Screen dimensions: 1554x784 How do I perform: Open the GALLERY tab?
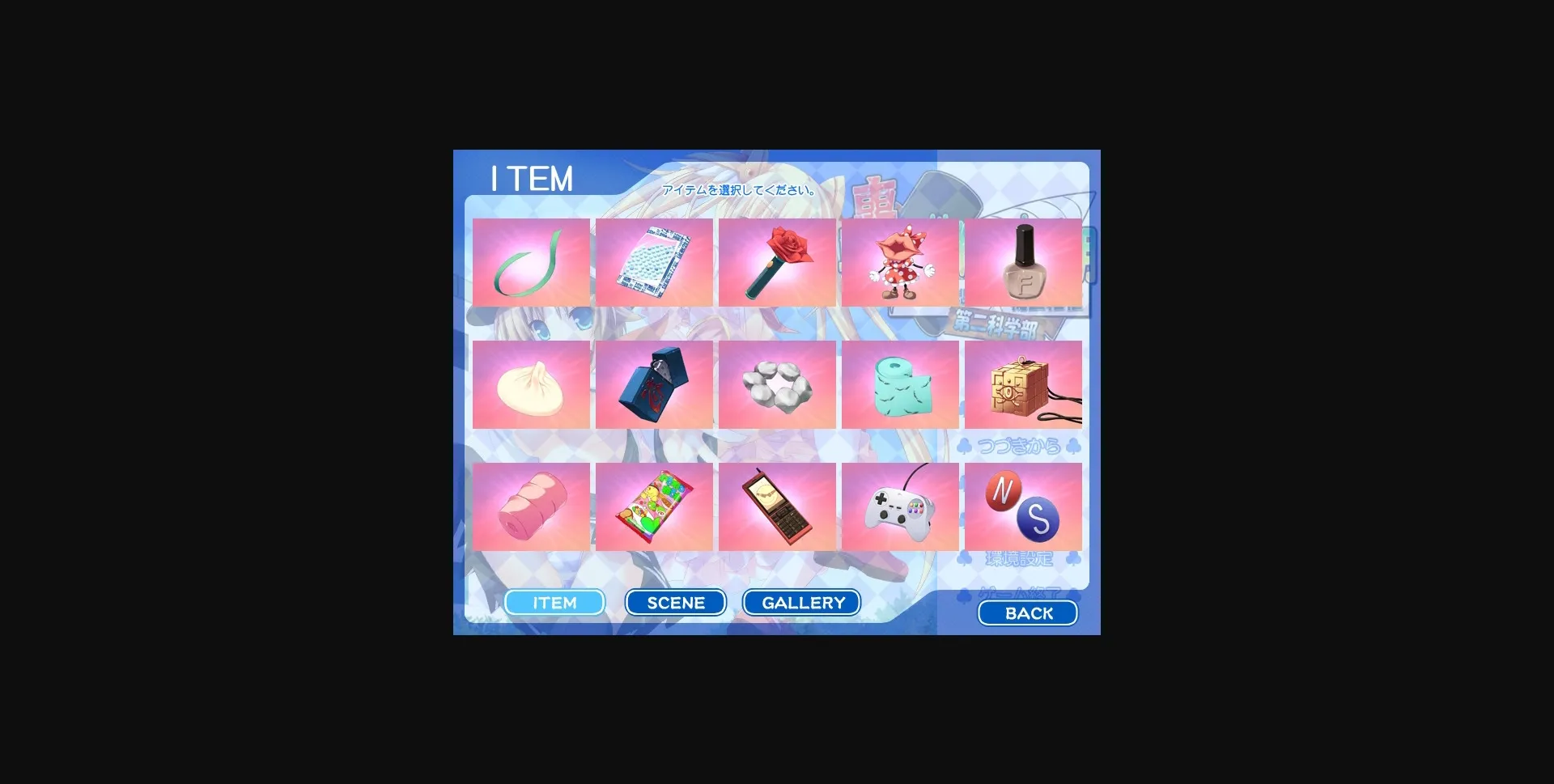[x=802, y=603]
